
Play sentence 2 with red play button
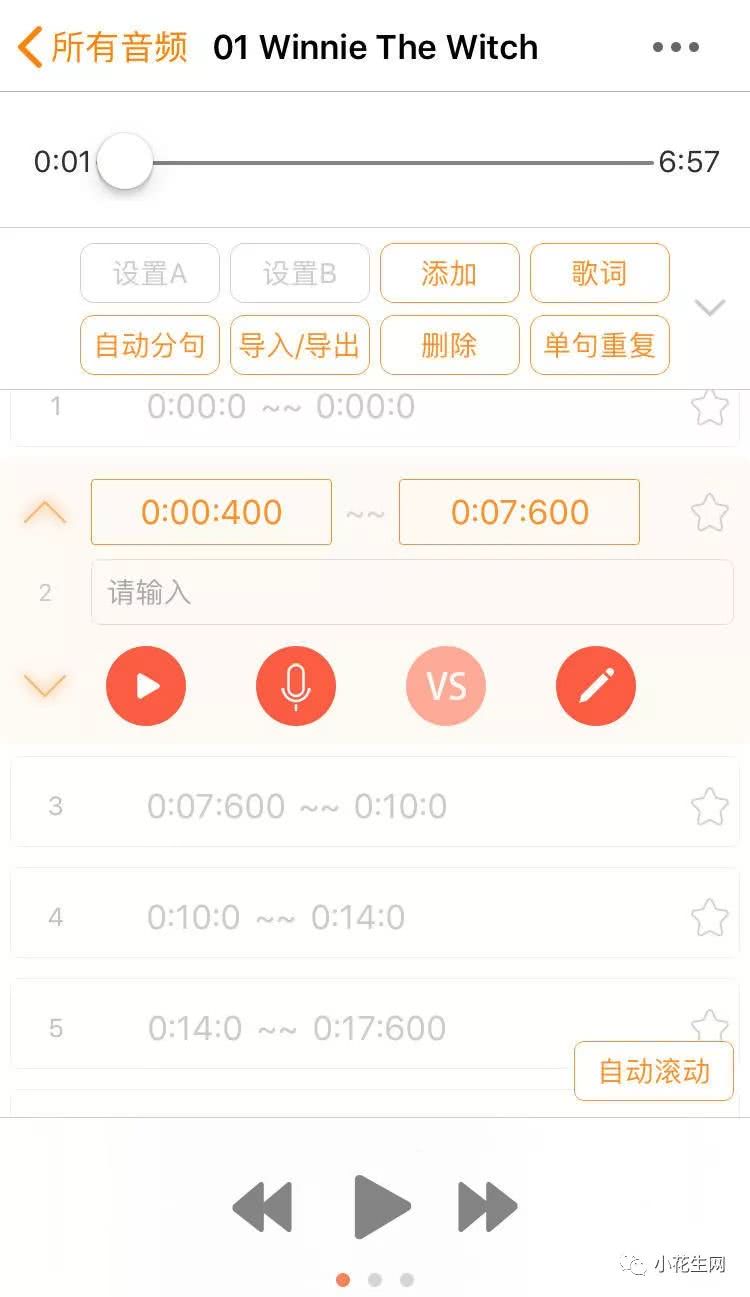coord(146,686)
